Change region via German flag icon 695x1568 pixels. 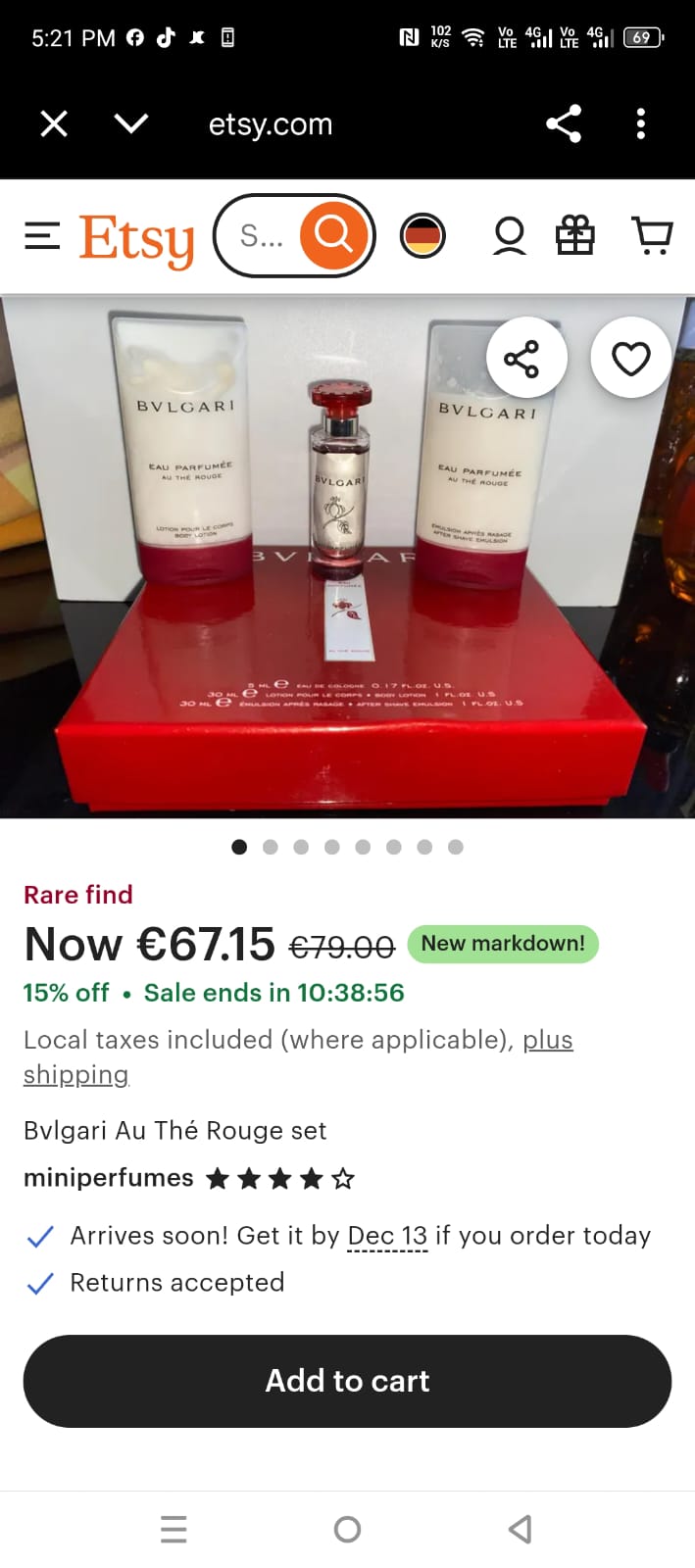pos(422,236)
